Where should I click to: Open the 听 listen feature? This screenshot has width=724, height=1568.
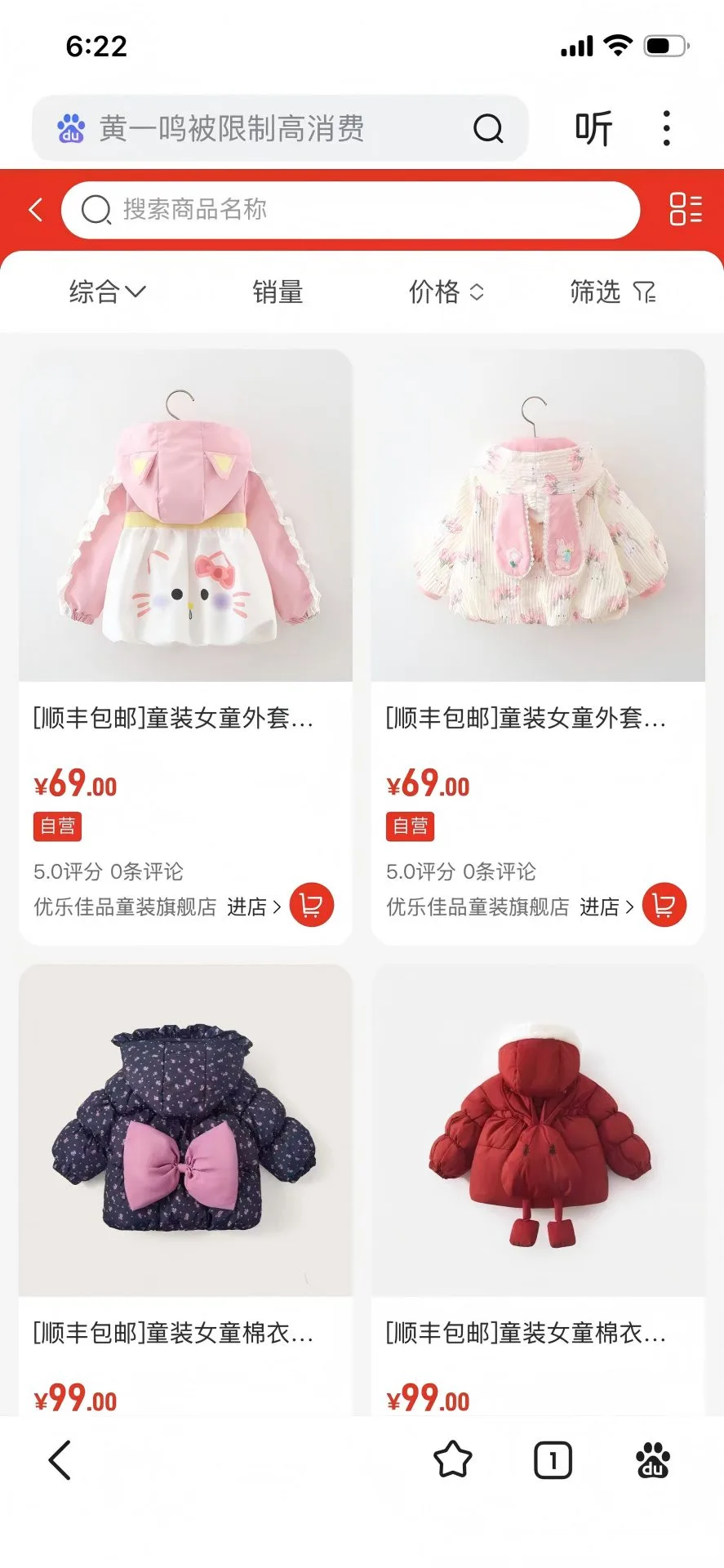click(593, 128)
